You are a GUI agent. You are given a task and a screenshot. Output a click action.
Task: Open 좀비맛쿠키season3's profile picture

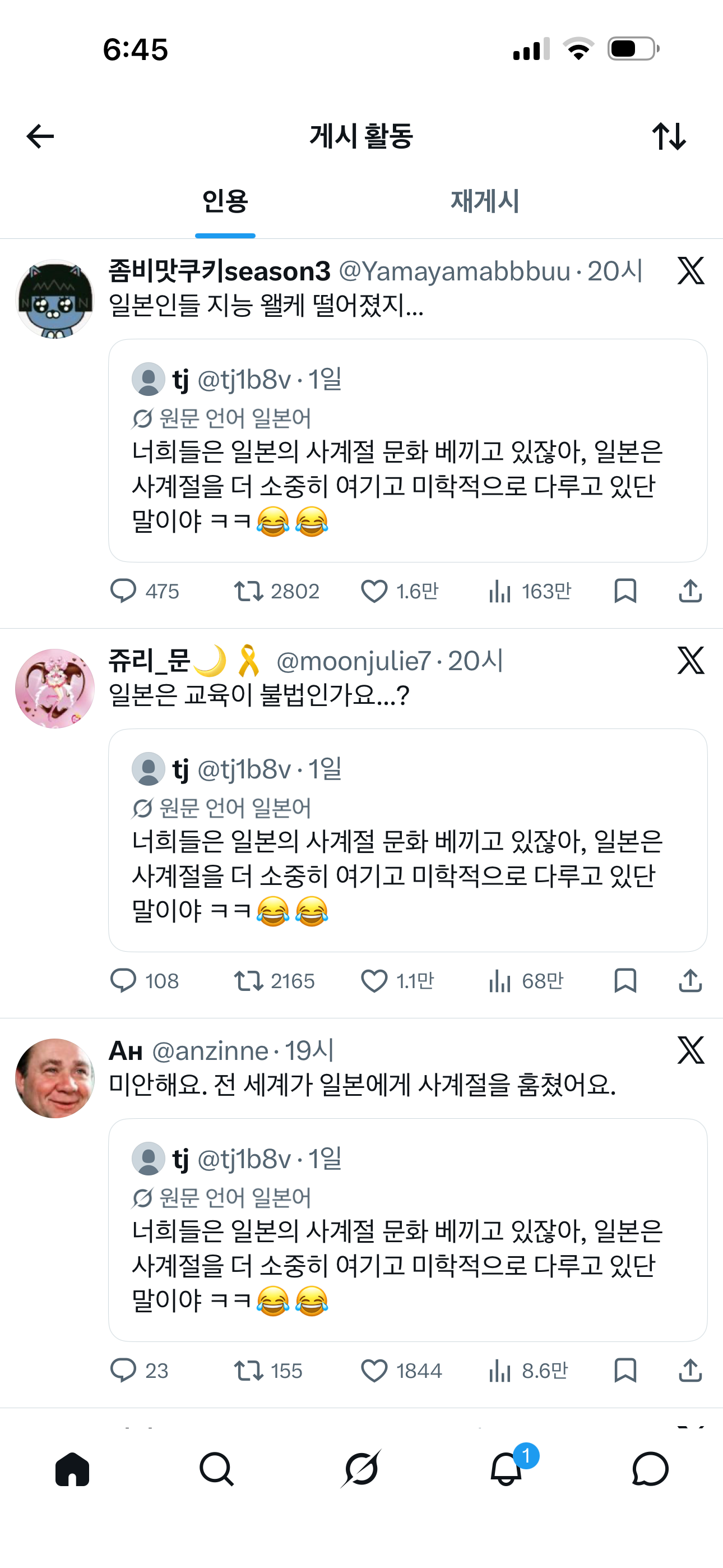(55, 299)
